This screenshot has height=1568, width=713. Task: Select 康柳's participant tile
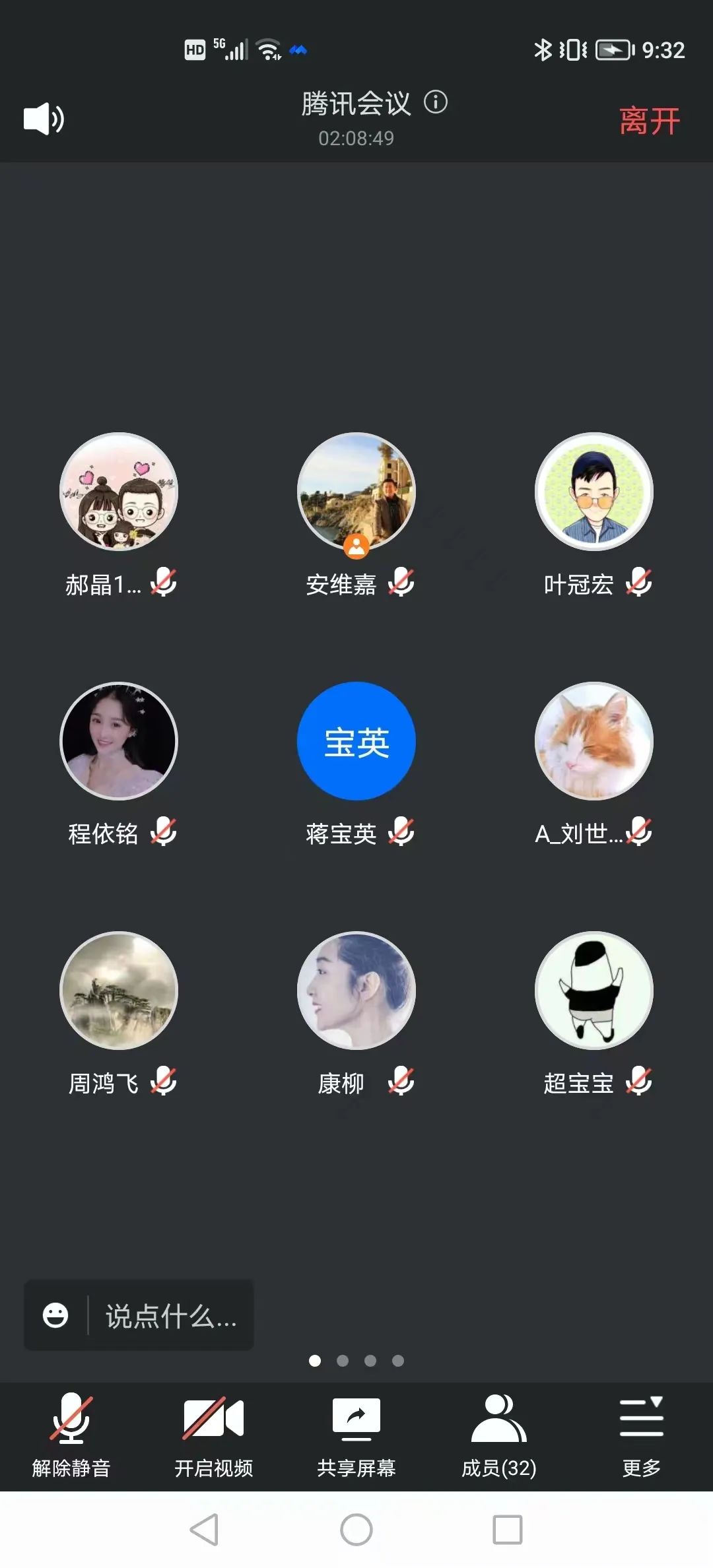356,991
